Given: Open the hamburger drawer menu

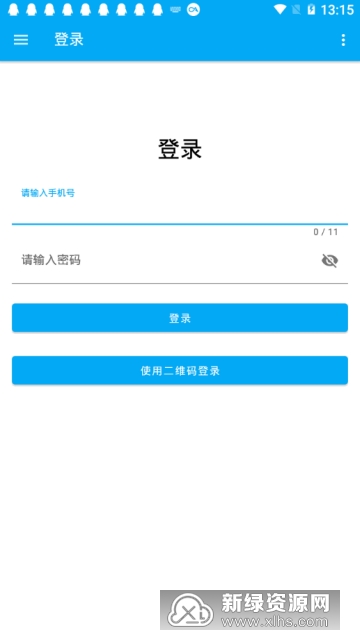Looking at the screenshot, I should pyautogui.click(x=21, y=40).
